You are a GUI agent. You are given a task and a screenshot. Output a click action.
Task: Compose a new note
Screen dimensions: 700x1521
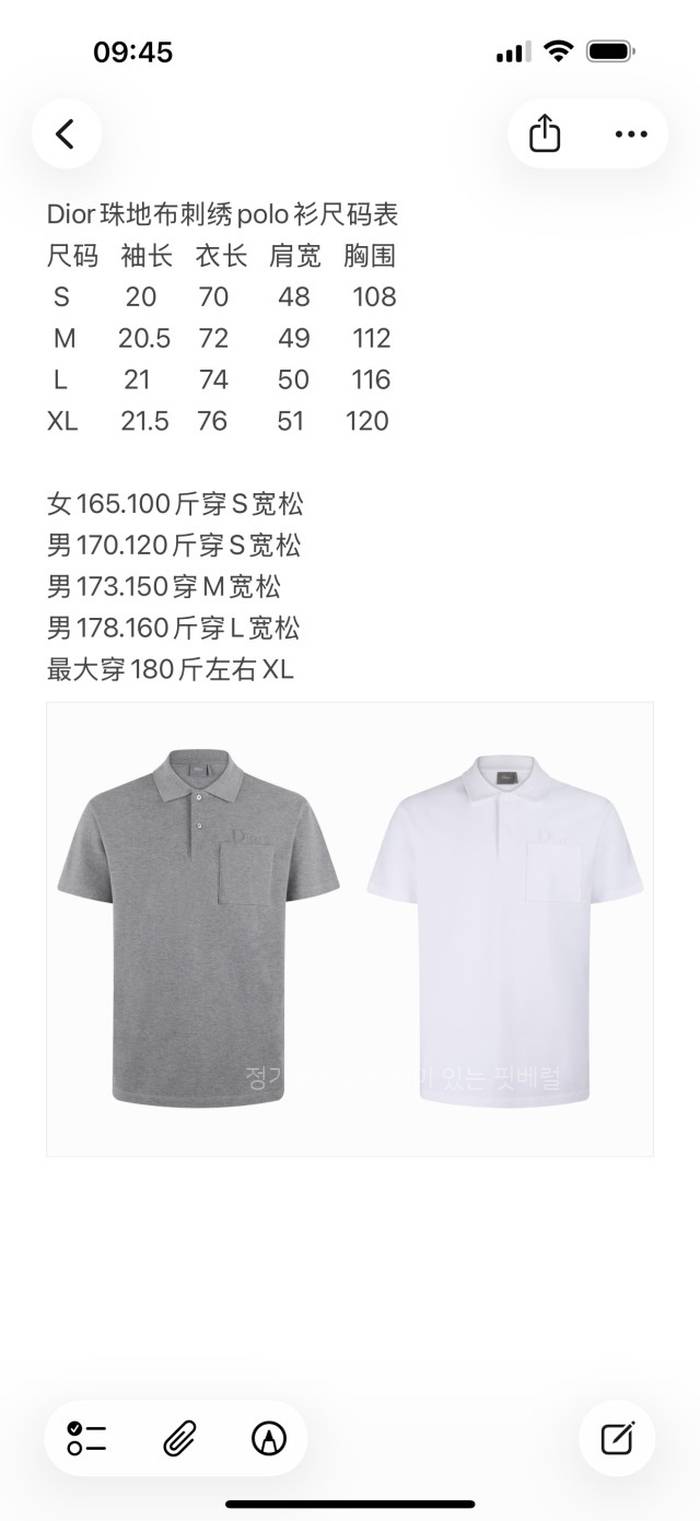pos(617,1438)
